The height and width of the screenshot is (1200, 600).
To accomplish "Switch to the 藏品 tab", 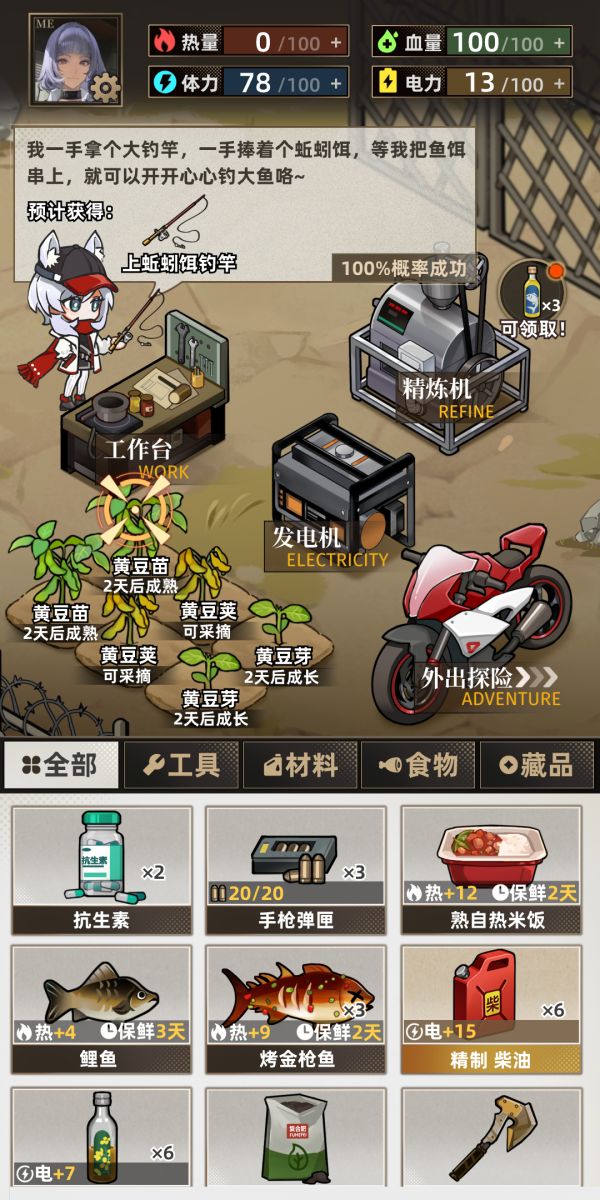I will pyautogui.click(x=537, y=765).
